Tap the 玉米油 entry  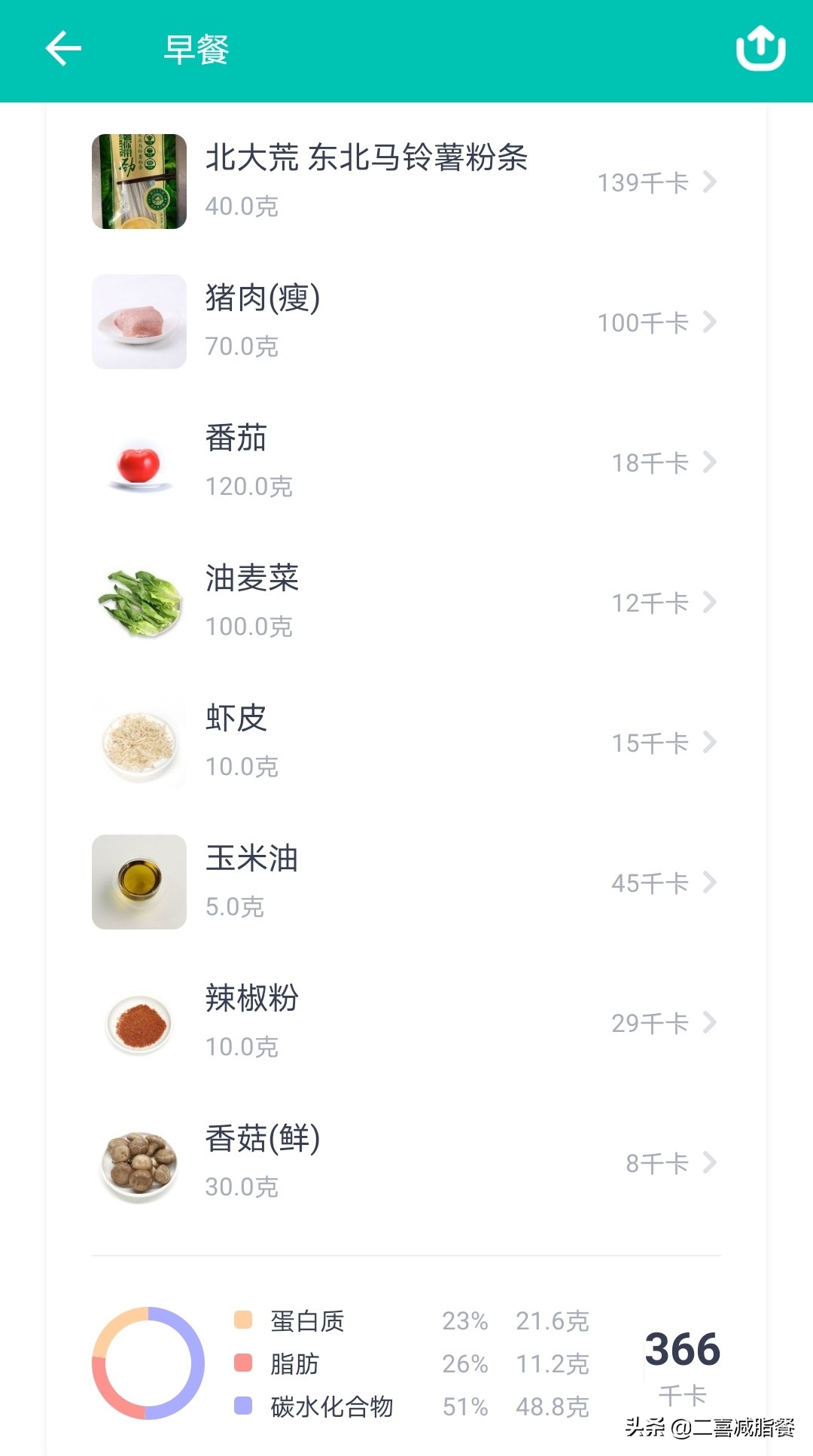pos(405,882)
